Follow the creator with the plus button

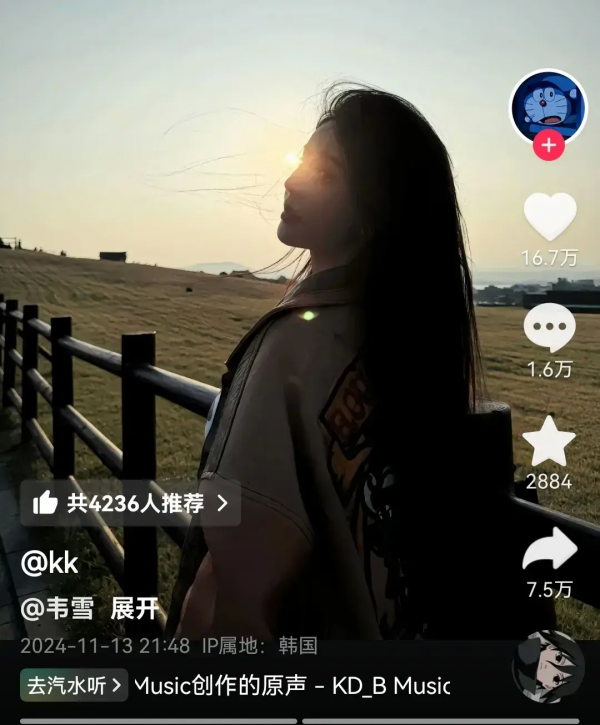548,146
